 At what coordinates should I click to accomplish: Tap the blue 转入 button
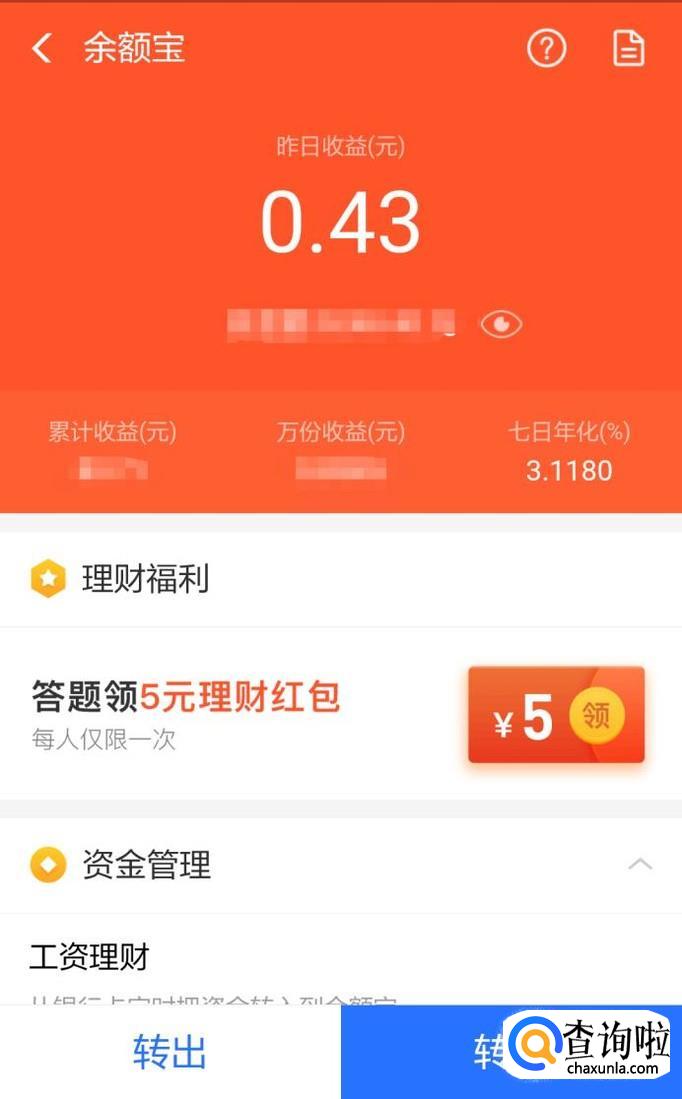[x=511, y=1051]
